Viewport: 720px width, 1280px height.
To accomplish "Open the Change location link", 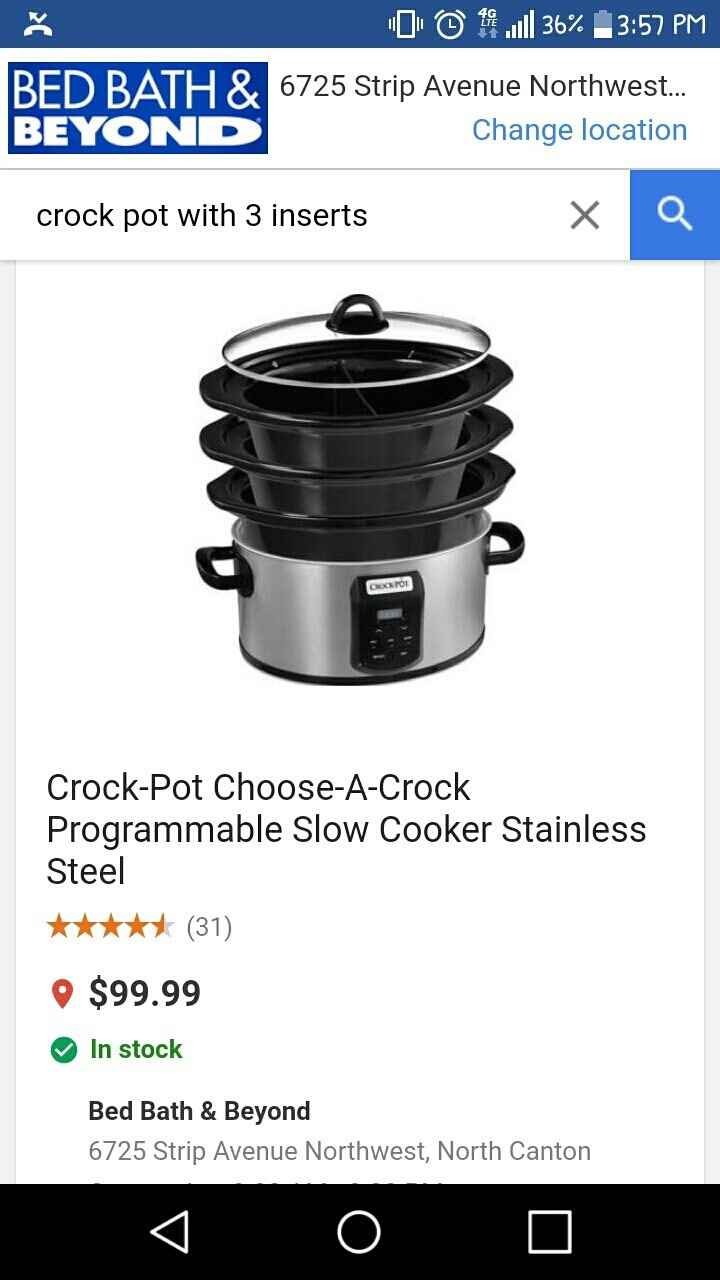I will point(580,130).
